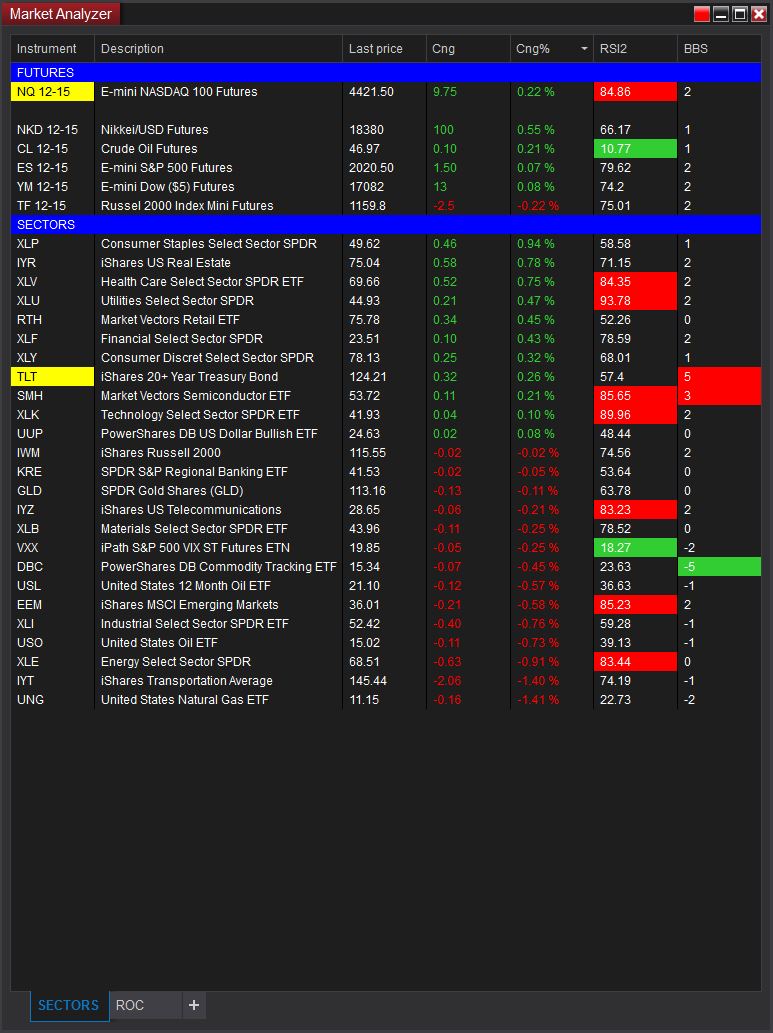Sort by the RSI2 column header
The image size is (773, 1033).
coord(610,48)
